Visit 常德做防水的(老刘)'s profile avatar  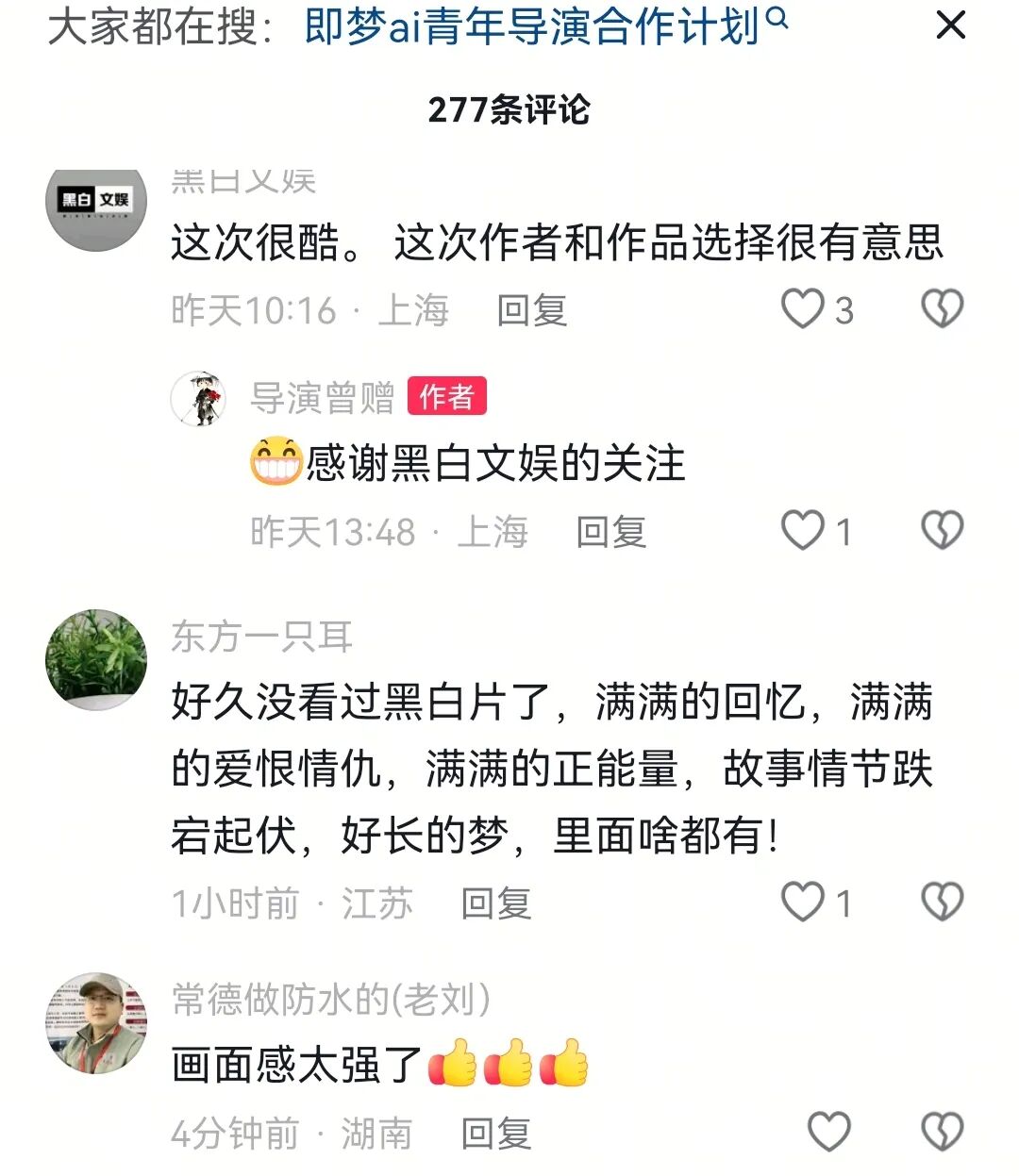point(96,1022)
